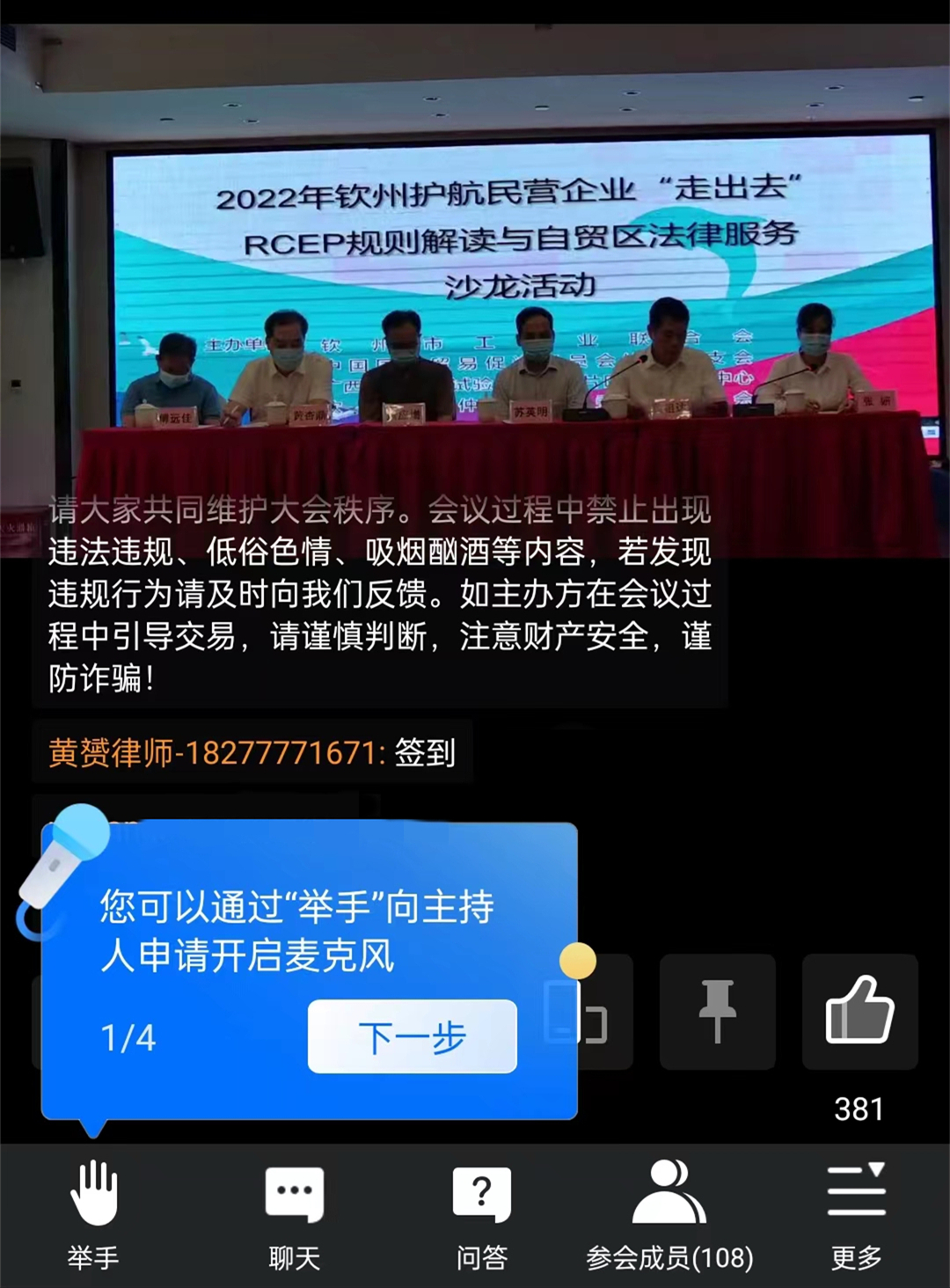
Task: Open the 问答 Q&A panel
Action: (481, 1214)
